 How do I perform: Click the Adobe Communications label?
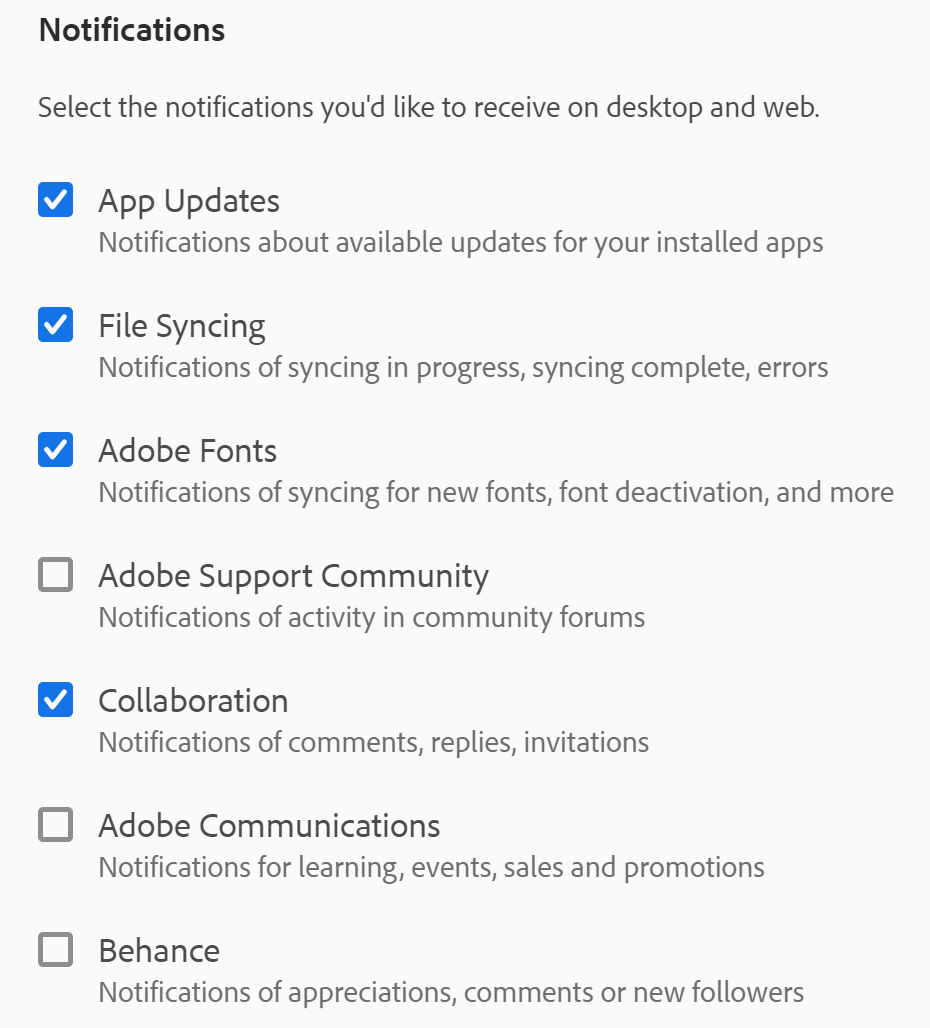pos(269,825)
